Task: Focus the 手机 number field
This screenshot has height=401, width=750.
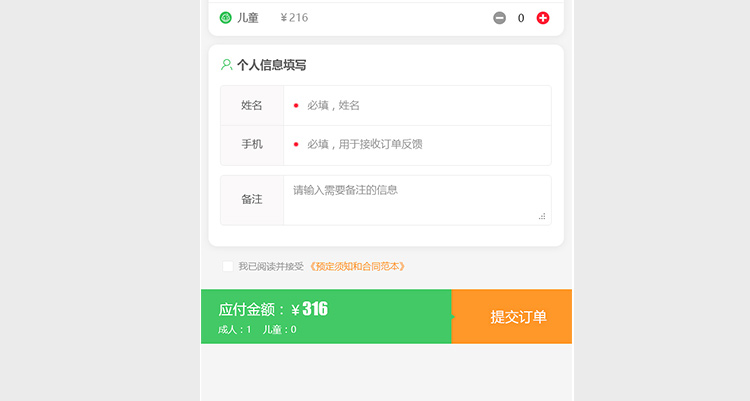Action: pyautogui.click(x=420, y=144)
